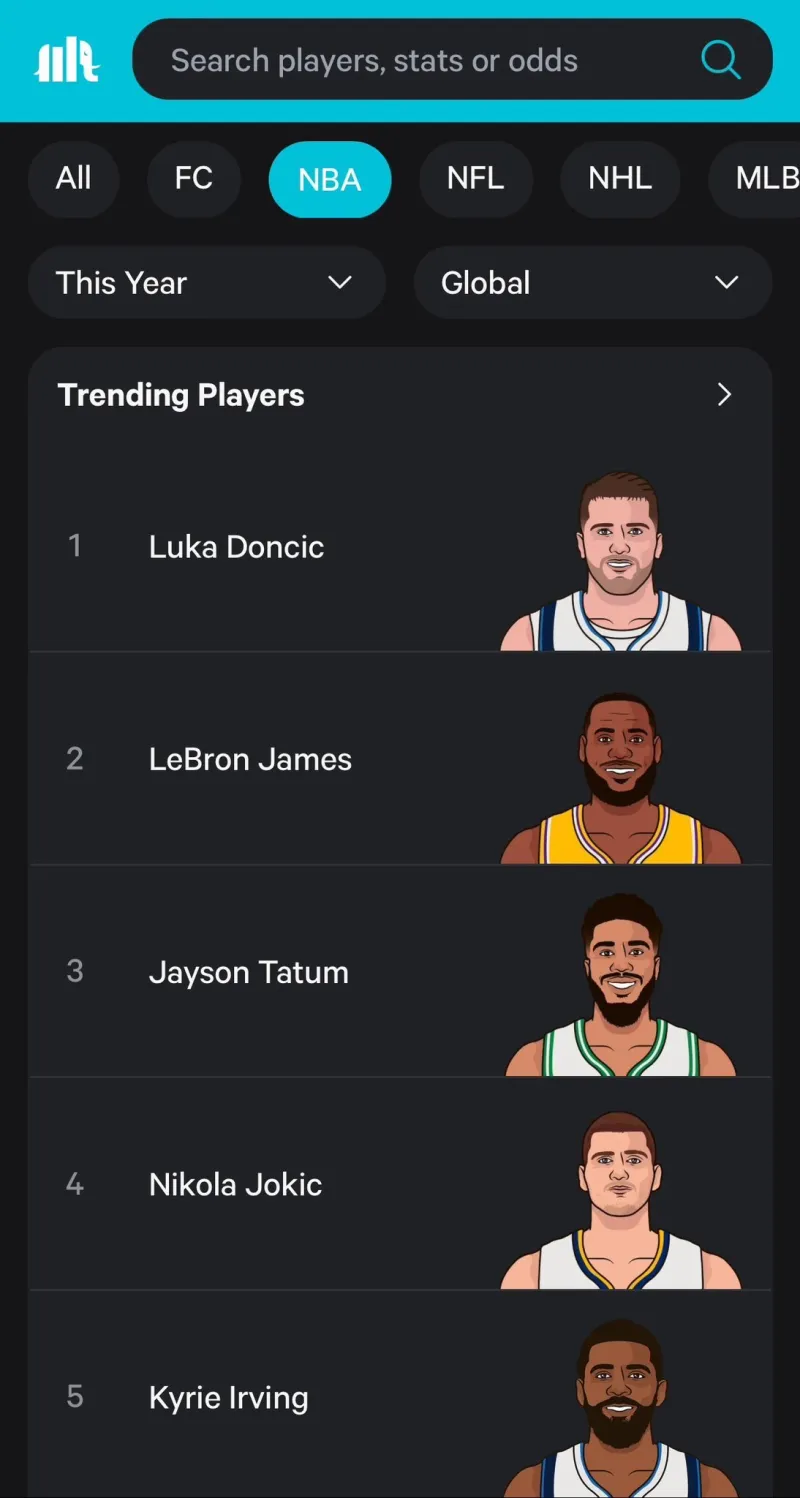Screen dimensions: 800x1498
Task: Open the full Trending Players list arrow
Action: (725, 395)
